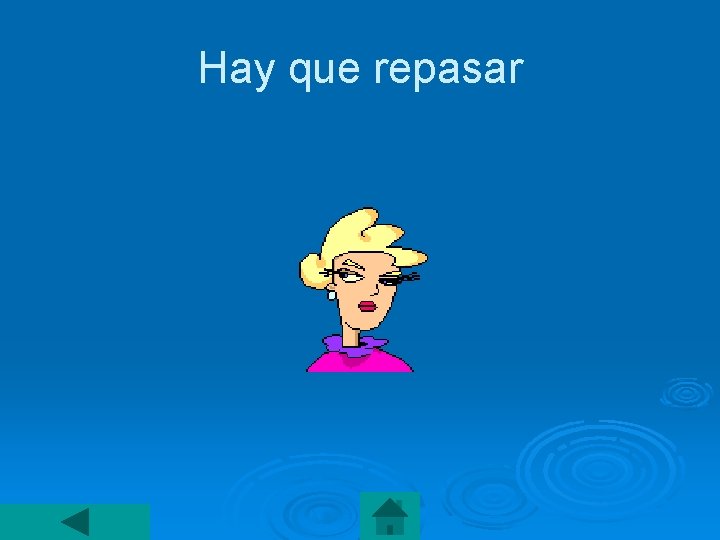Go back with the left arrow button
Viewport: 720px width, 540px height.
[x=75, y=522]
